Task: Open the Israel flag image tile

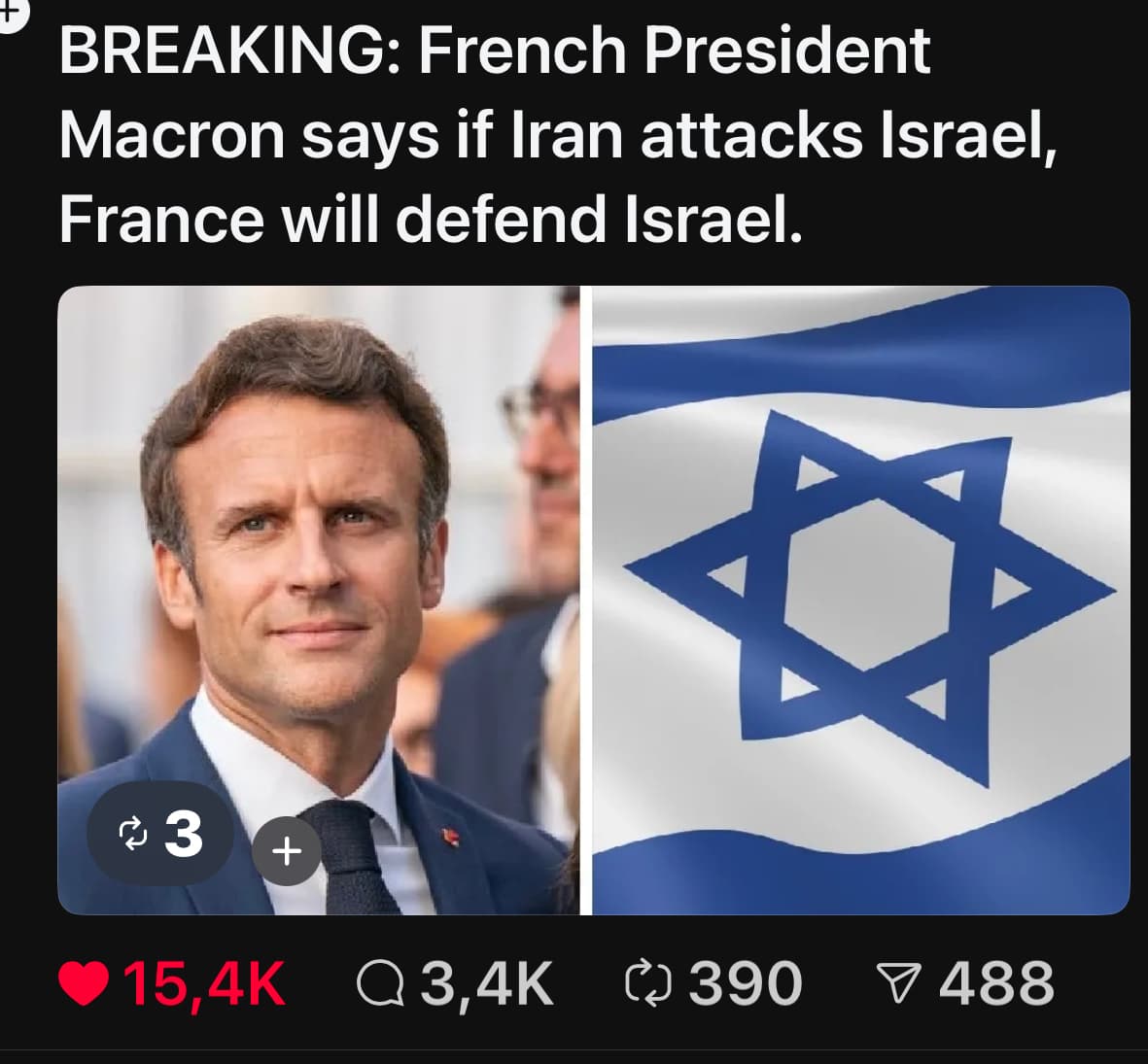Action: [860, 600]
